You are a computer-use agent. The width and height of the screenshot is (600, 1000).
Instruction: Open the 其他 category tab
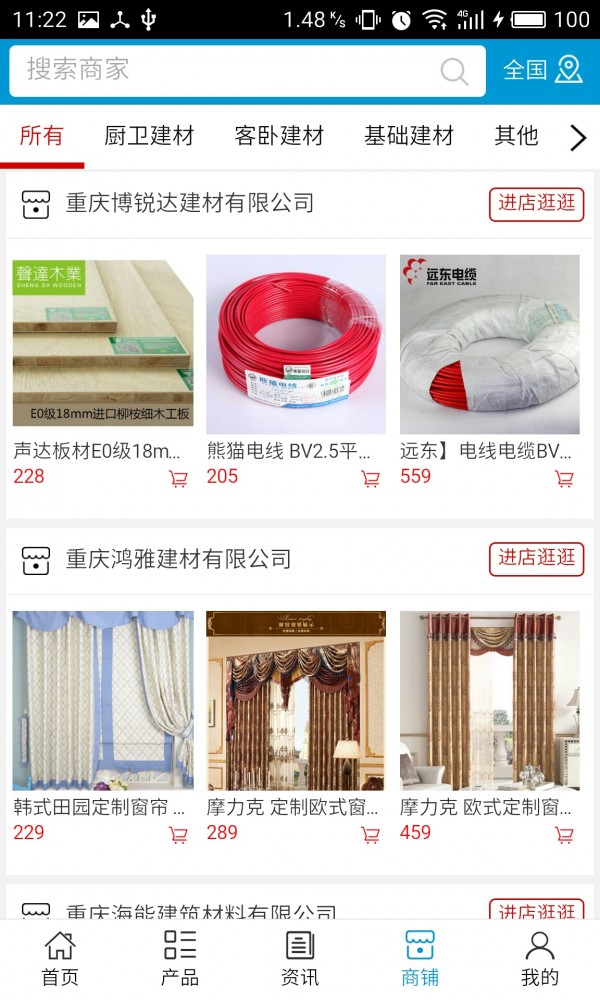tap(516, 136)
